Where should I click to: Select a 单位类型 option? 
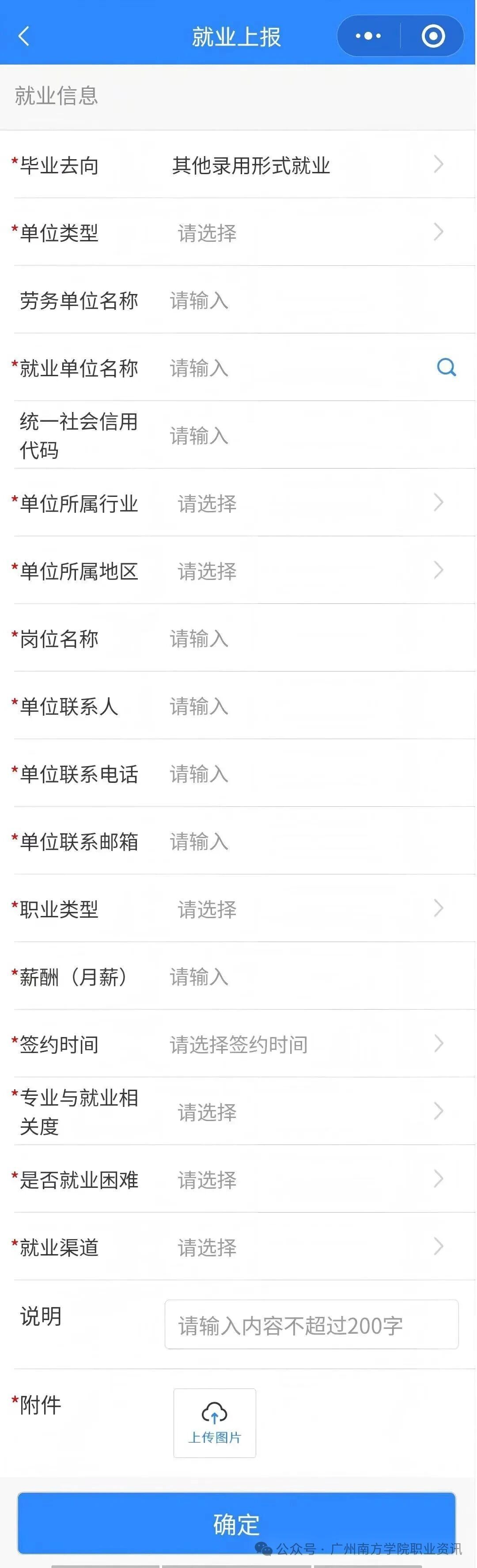[x=304, y=233]
